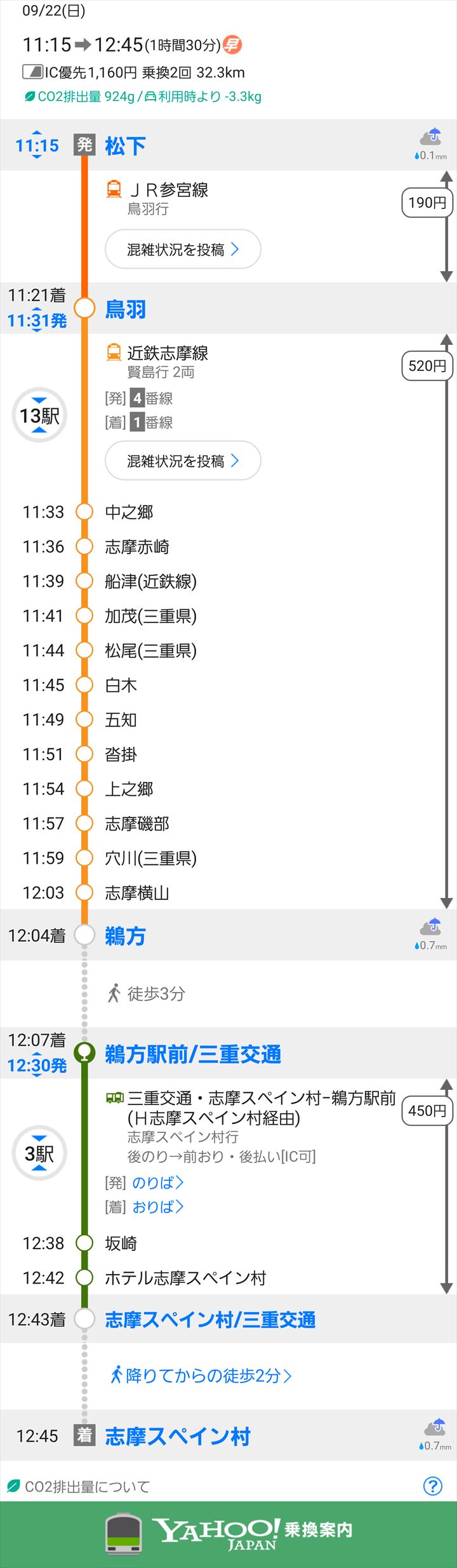
Task: Open the destination 志摩スペイン村
Action: 178,1437
